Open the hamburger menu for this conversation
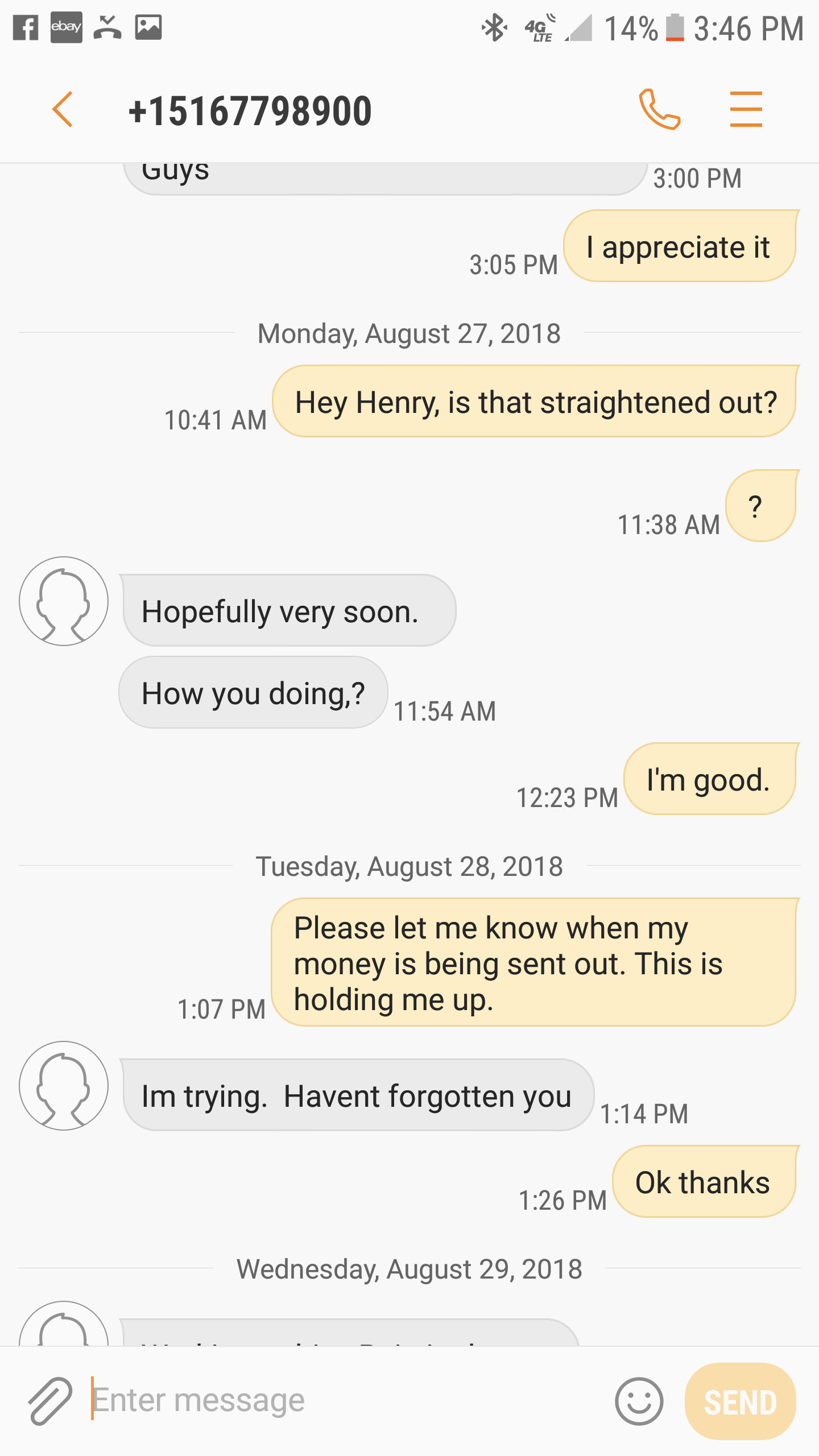 tap(746, 109)
